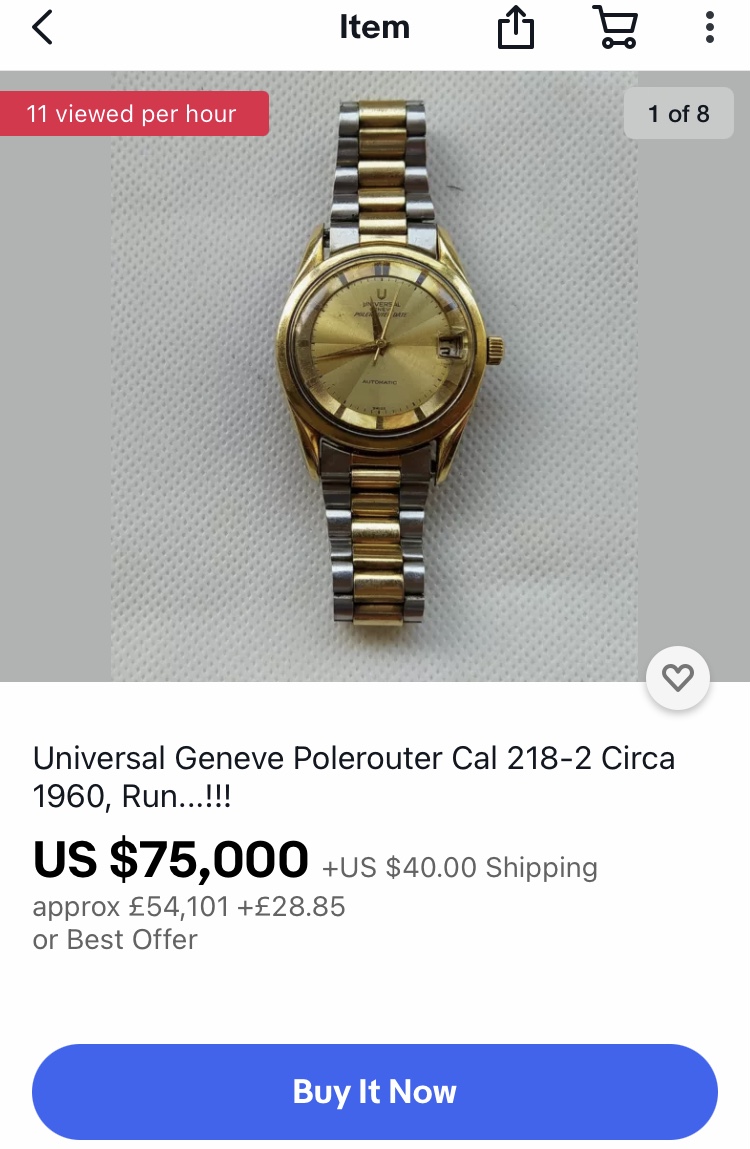Open the watch photo full screen
Screen dimensions: 750x1149
[375, 375]
